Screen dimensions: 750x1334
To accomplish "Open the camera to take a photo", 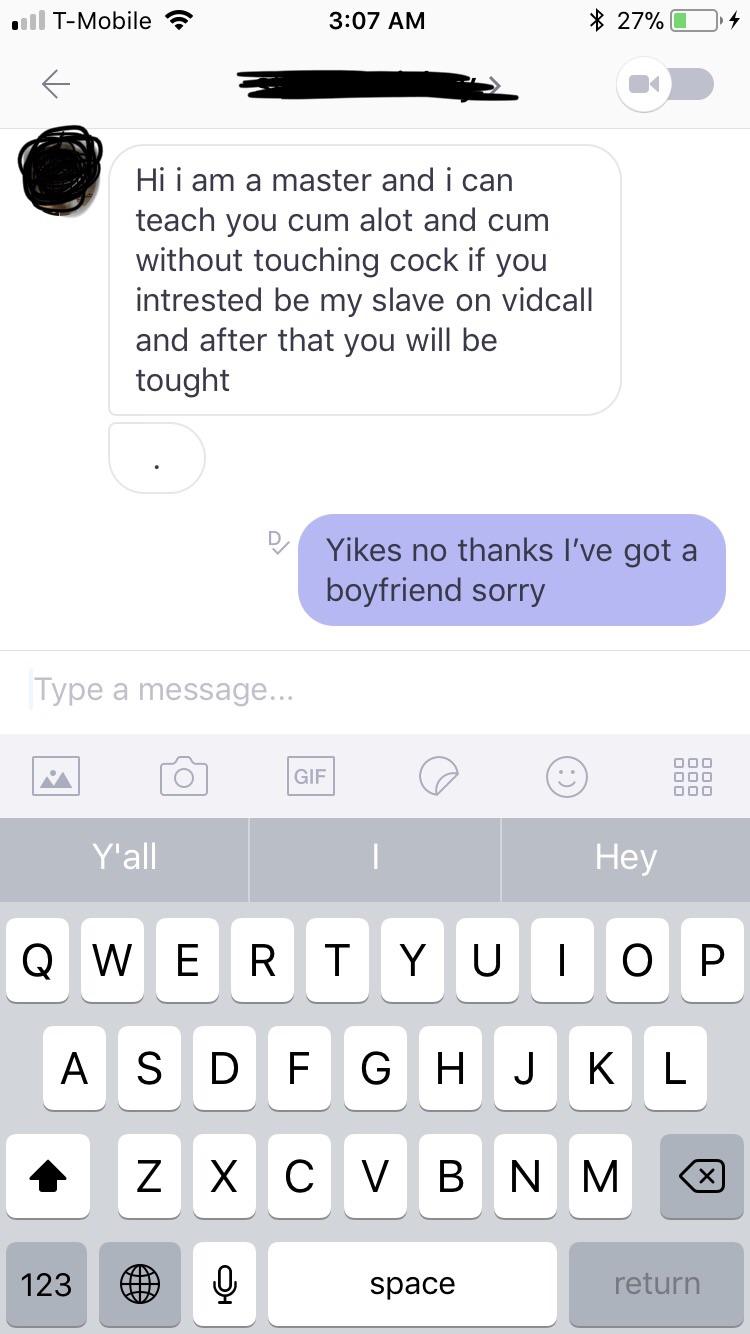I will pos(184,776).
